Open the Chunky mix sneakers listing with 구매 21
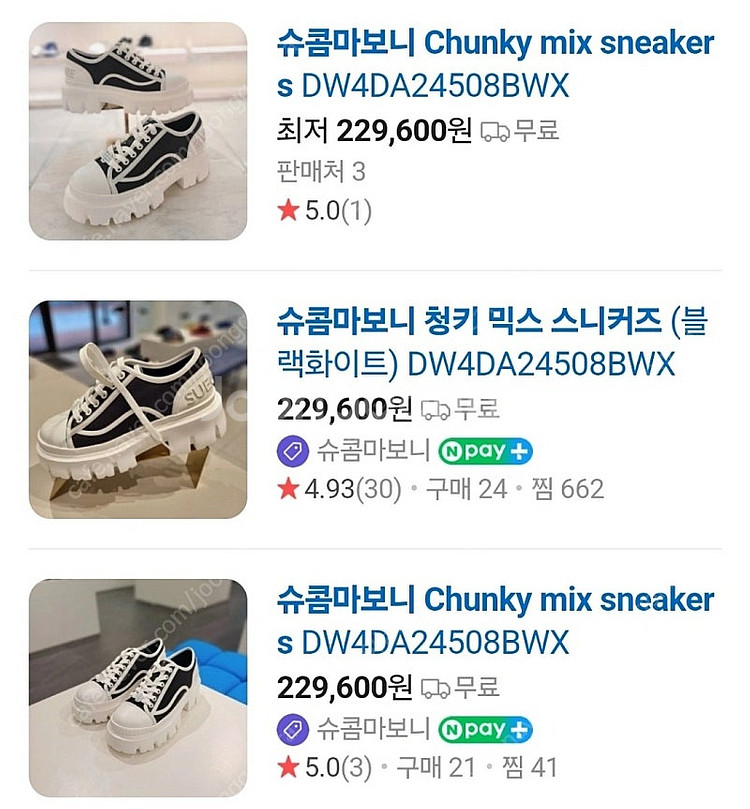 [495, 620]
